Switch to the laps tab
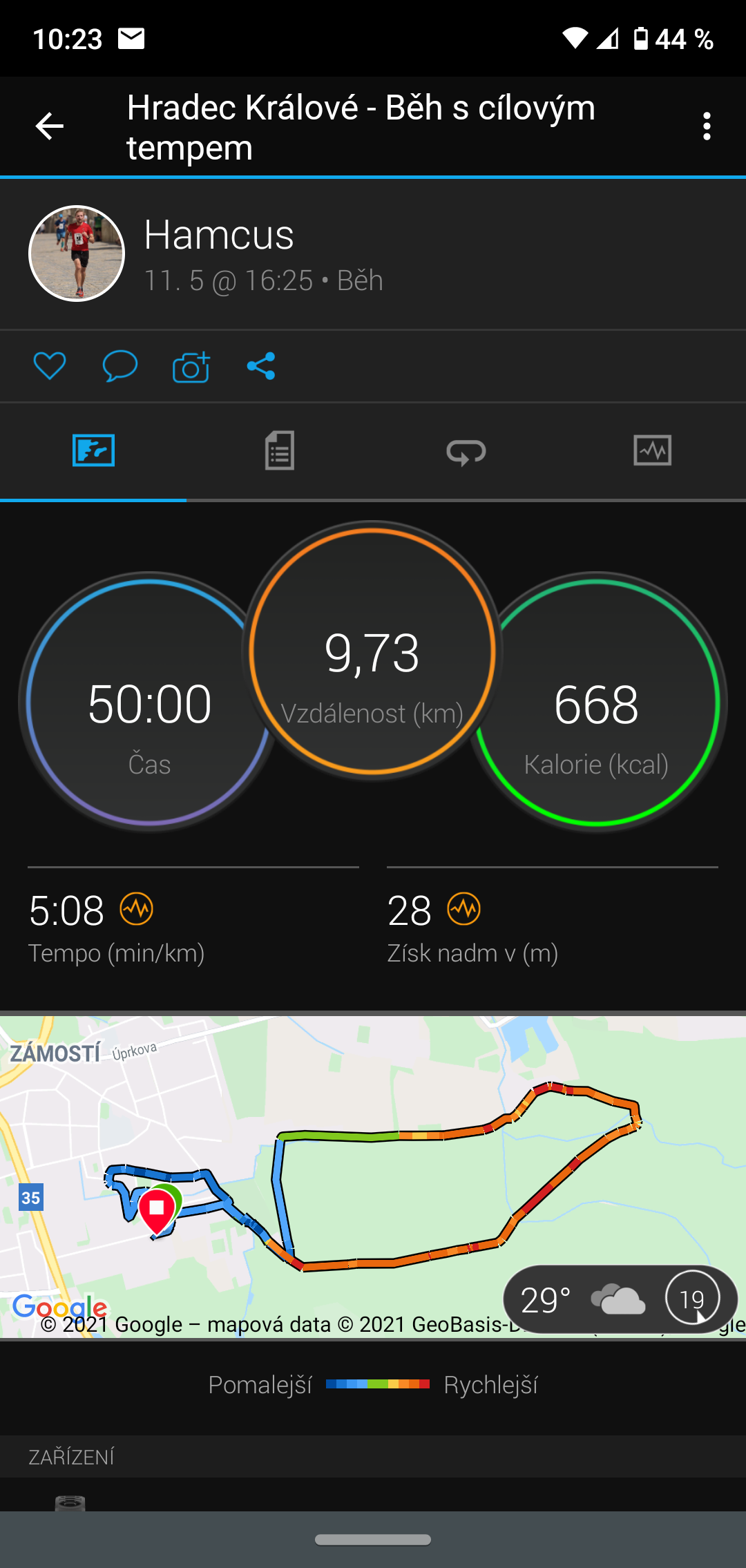The width and height of the screenshot is (746, 1568). tap(466, 452)
